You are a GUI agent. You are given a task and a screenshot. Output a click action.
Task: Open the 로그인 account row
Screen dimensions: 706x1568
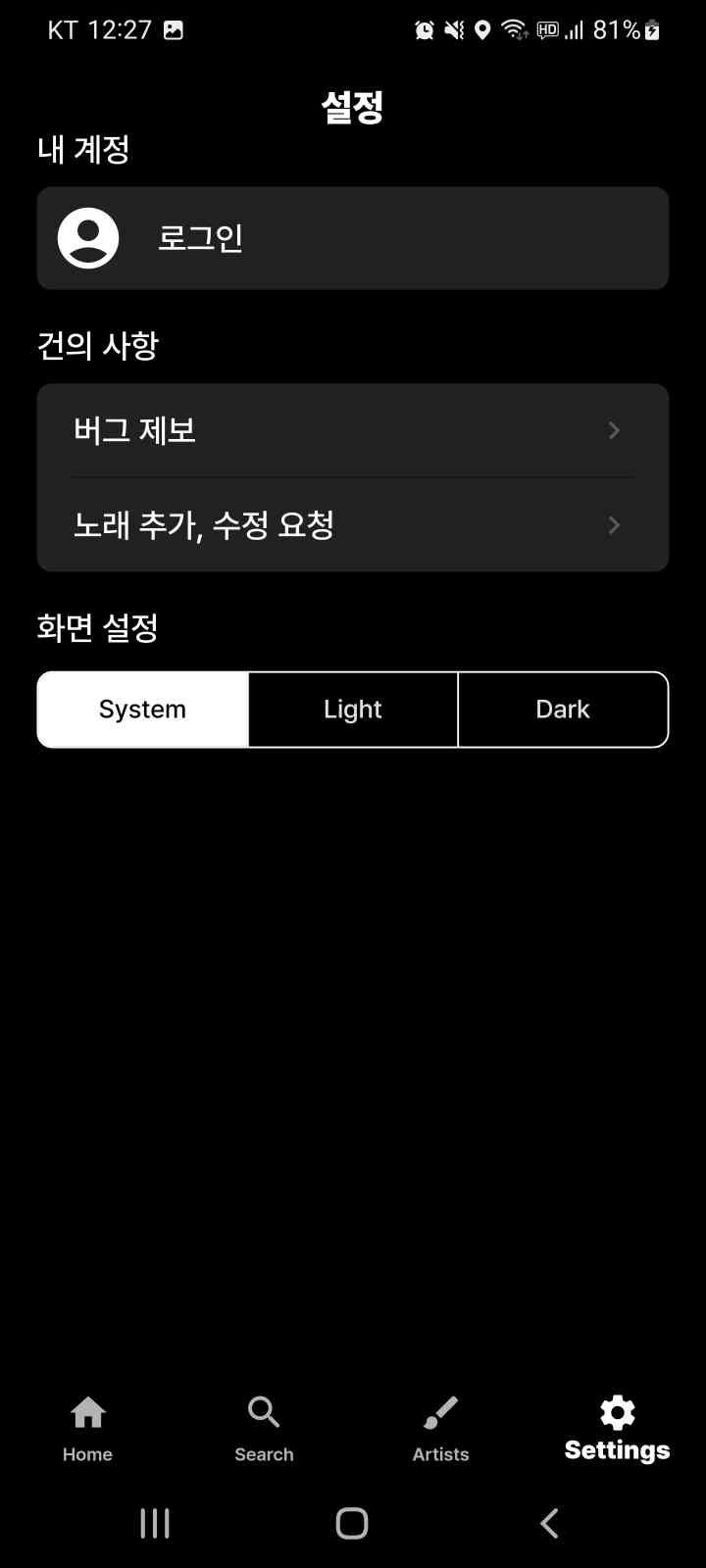352,238
